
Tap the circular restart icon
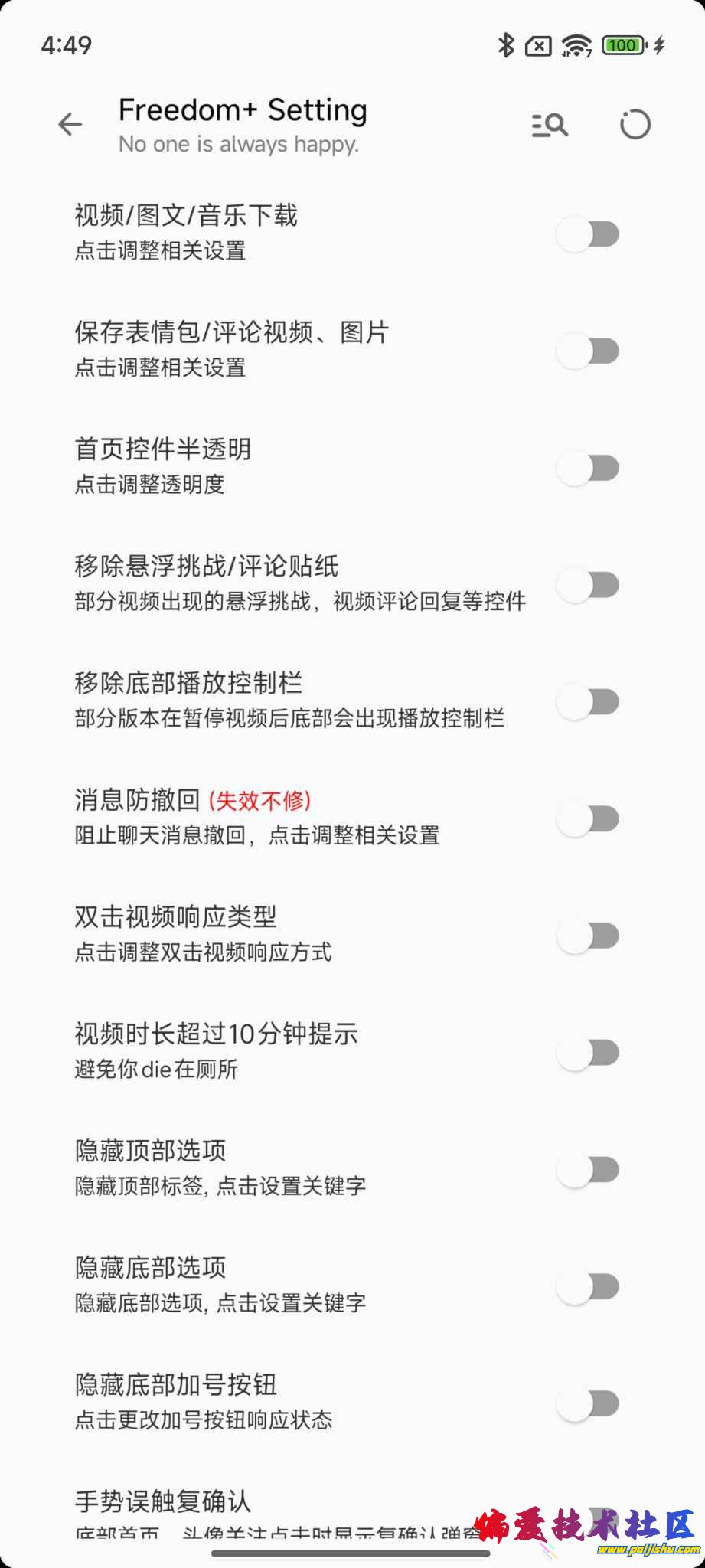point(635,124)
